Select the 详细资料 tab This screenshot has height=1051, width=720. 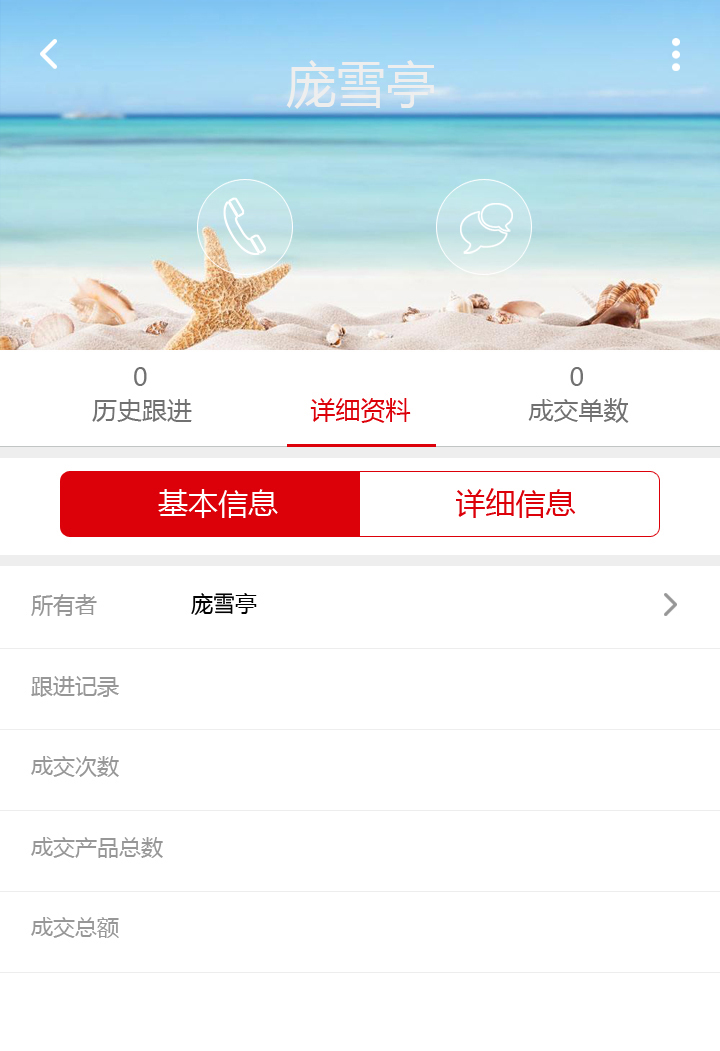pyautogui.click(x=361, y=409)
